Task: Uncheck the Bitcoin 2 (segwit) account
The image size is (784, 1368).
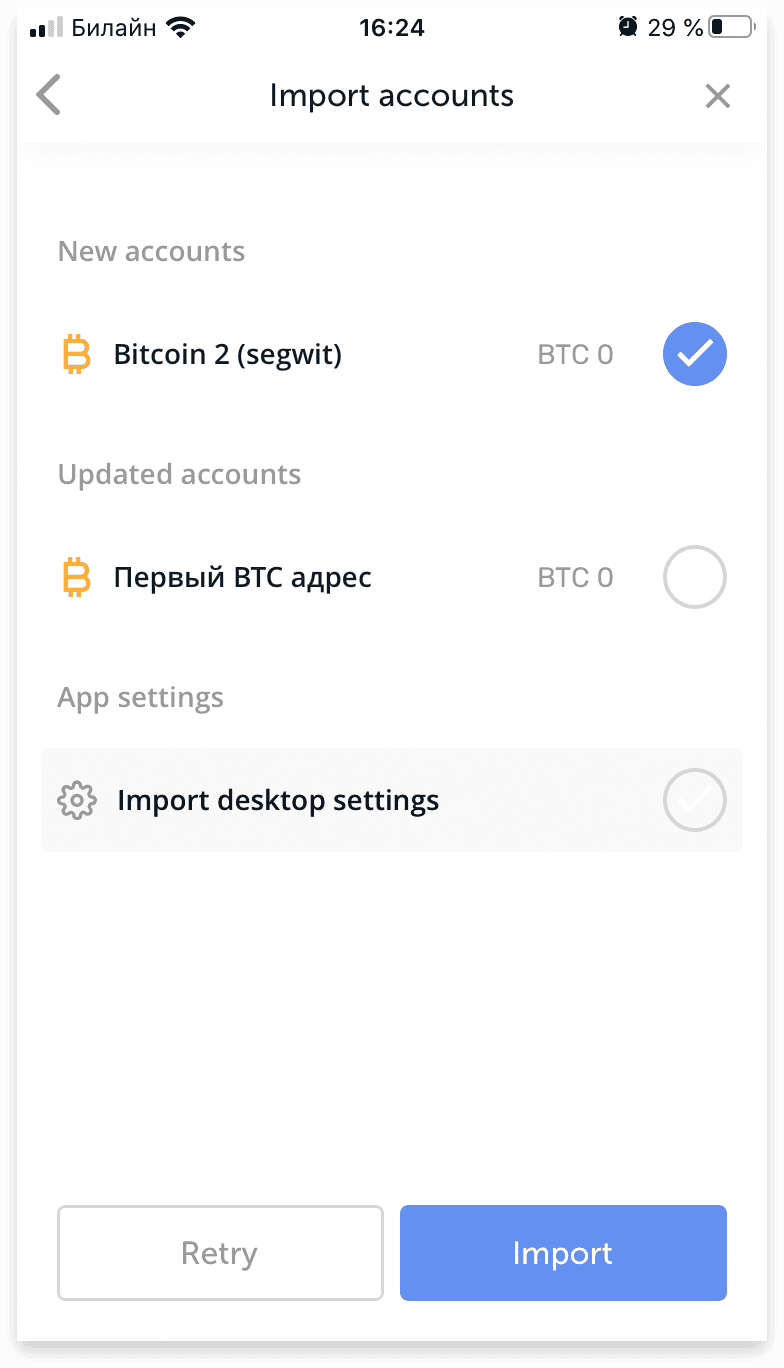Action: click(695, 354)
